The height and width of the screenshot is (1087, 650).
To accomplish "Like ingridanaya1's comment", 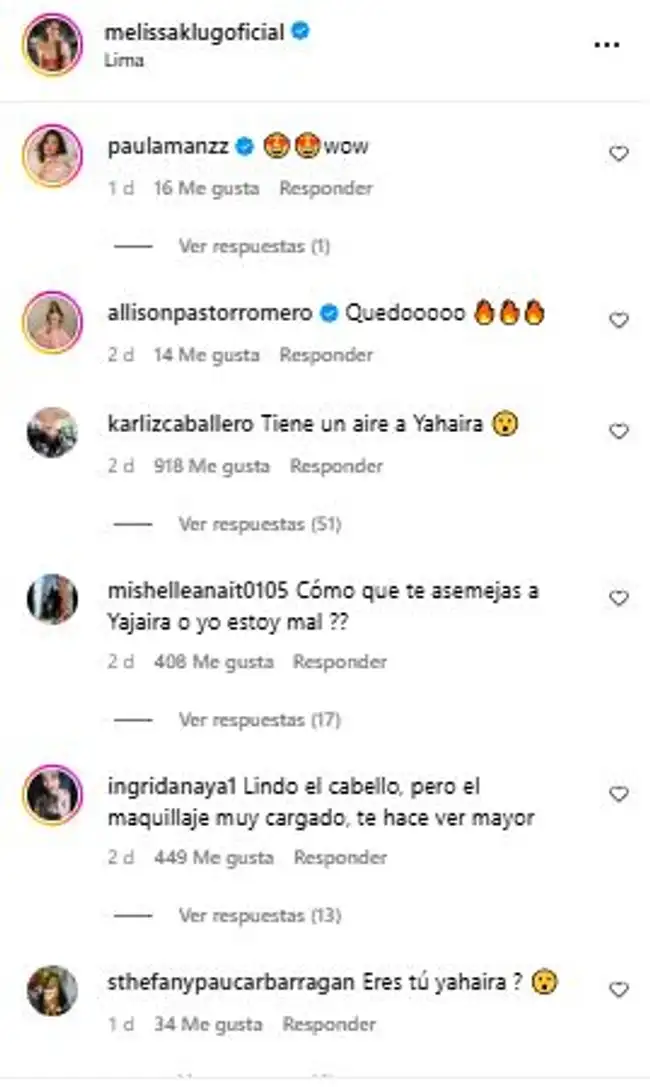I will 619,794.
